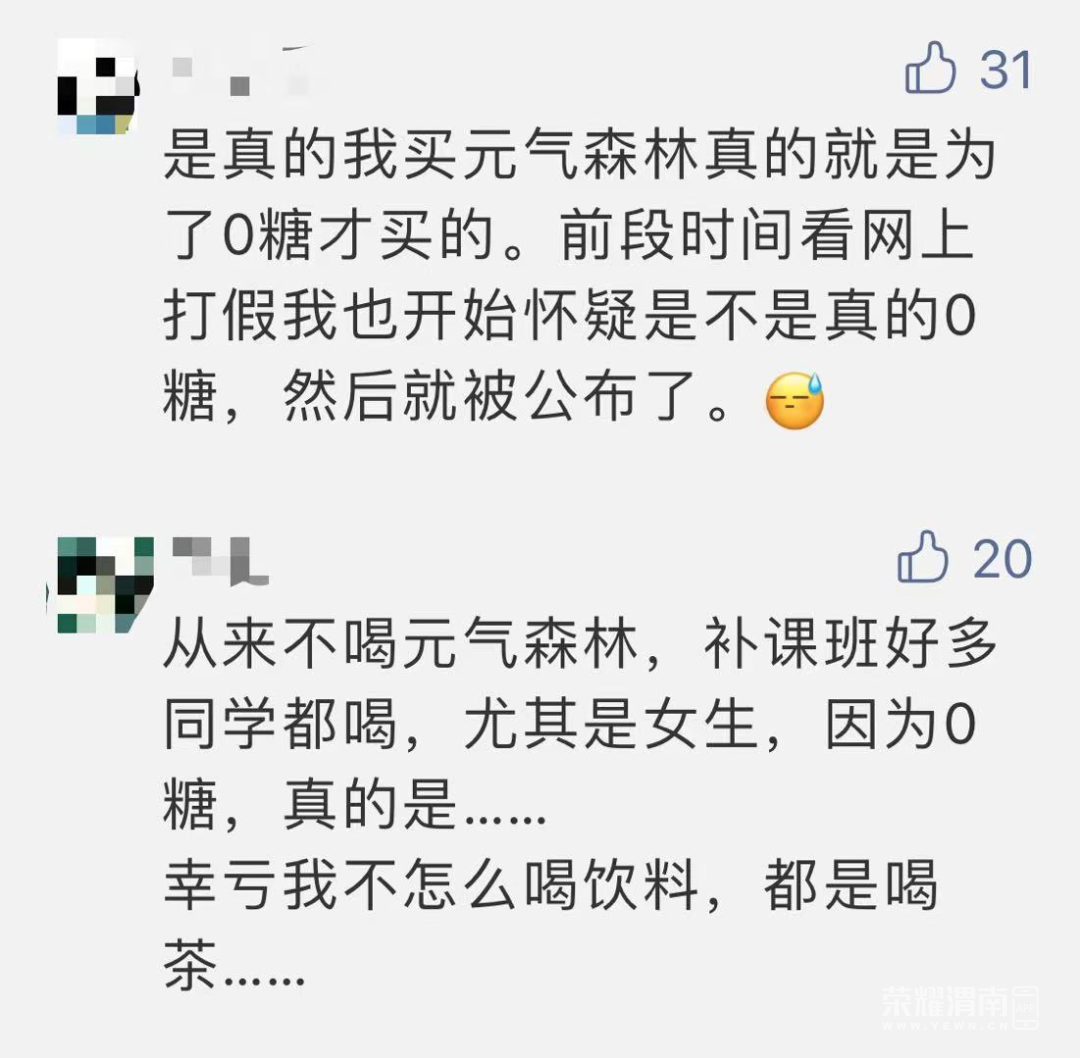Viewport: 1080px width, 1058px height.
Task: Open avatar of the 0糖才买的 commenter
Action: 97,87
